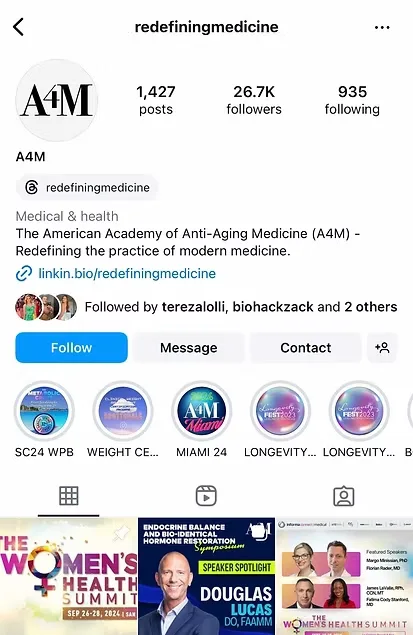Tap the Contact button
This screenshot has width=413, height=635.
306,347
